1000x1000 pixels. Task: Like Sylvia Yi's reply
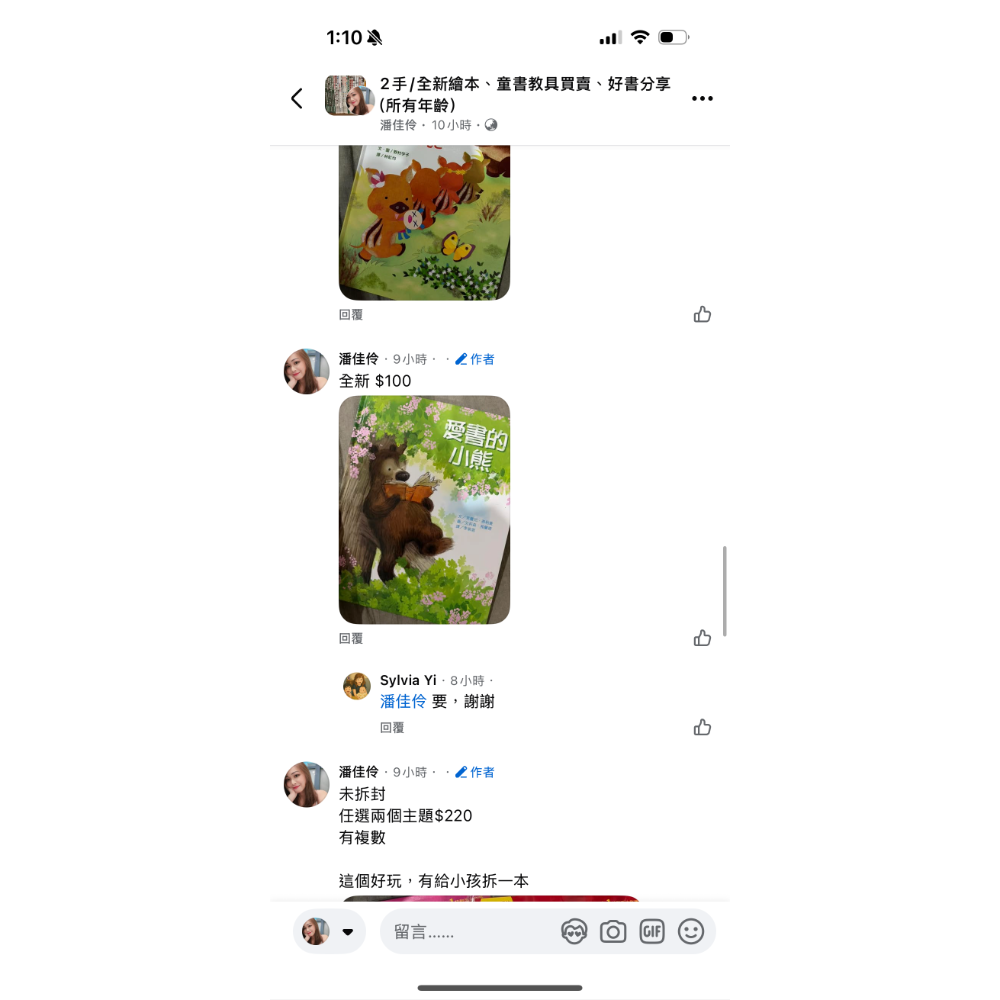tap(702, 727)
